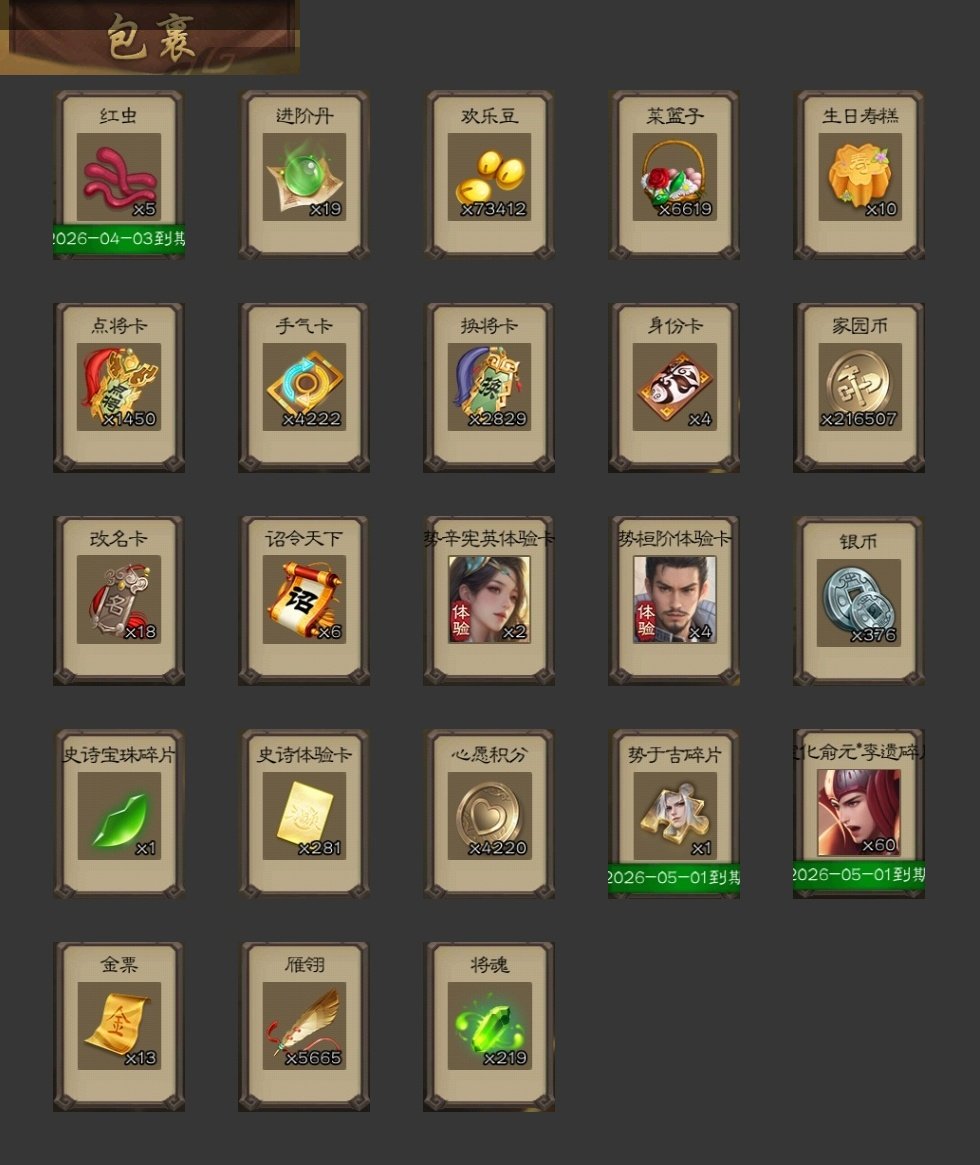Tap the 欢乐豆 item card
980x1165 pixels.
point(489,176)
